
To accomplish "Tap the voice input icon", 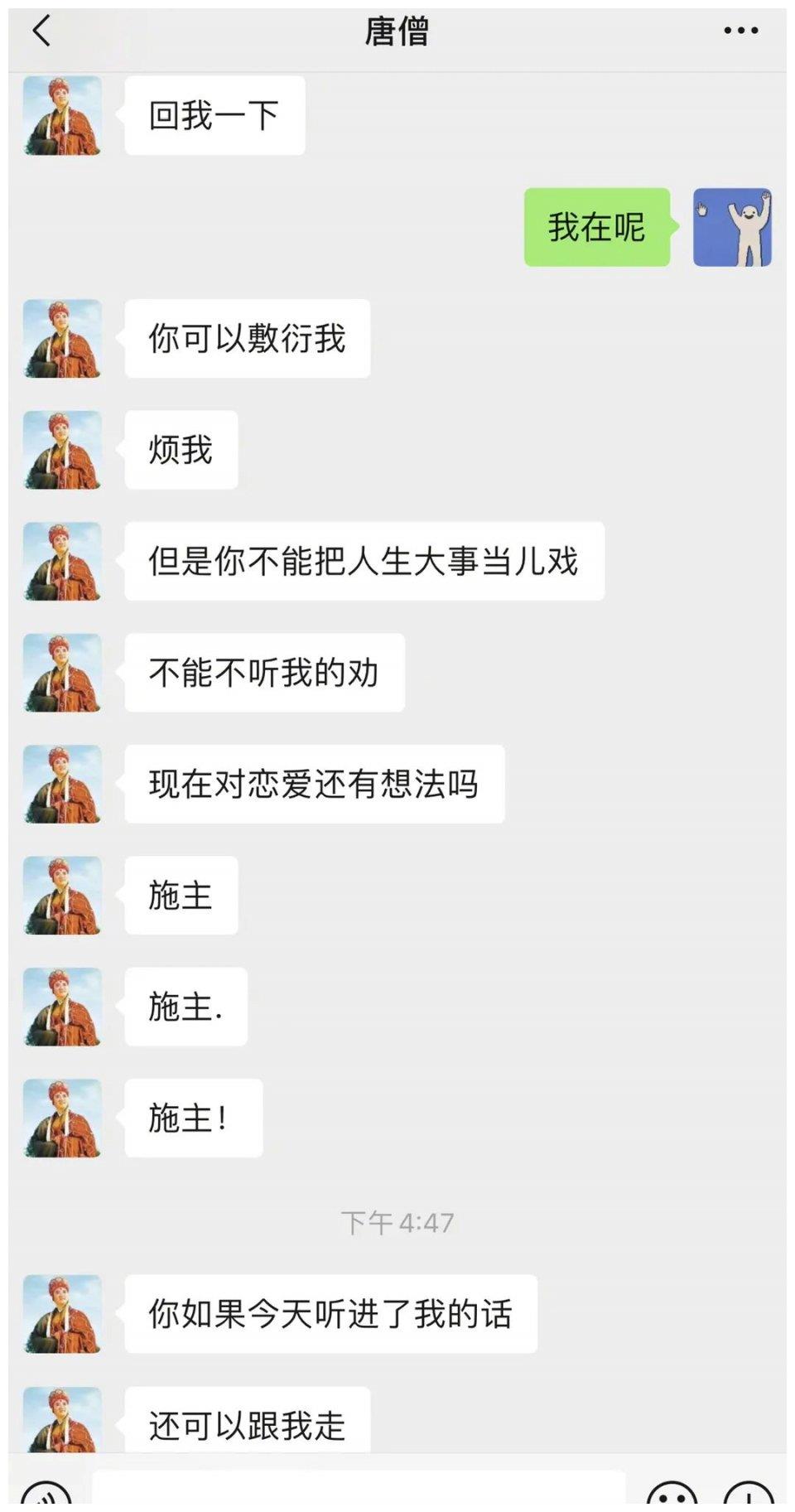I will (x=46, y=1495).
